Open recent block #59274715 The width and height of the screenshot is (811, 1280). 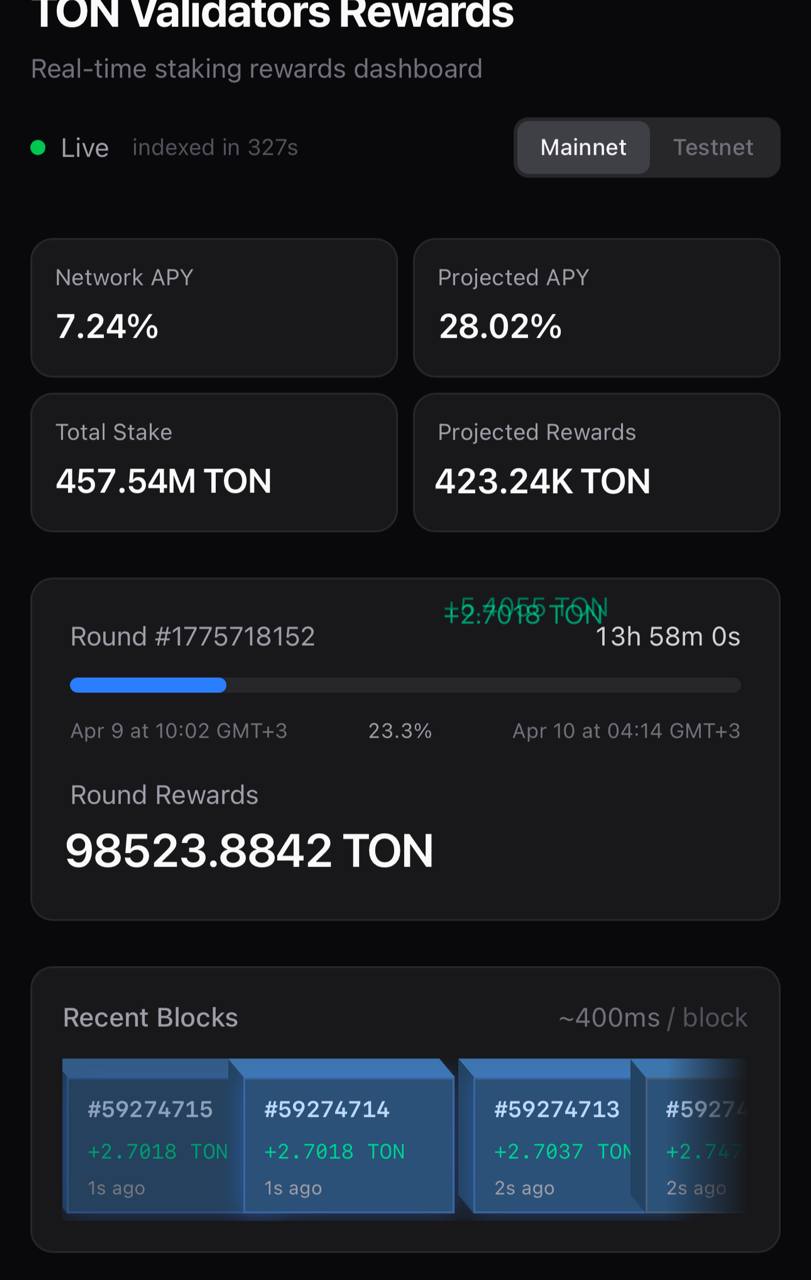(x=150, y=1145)
